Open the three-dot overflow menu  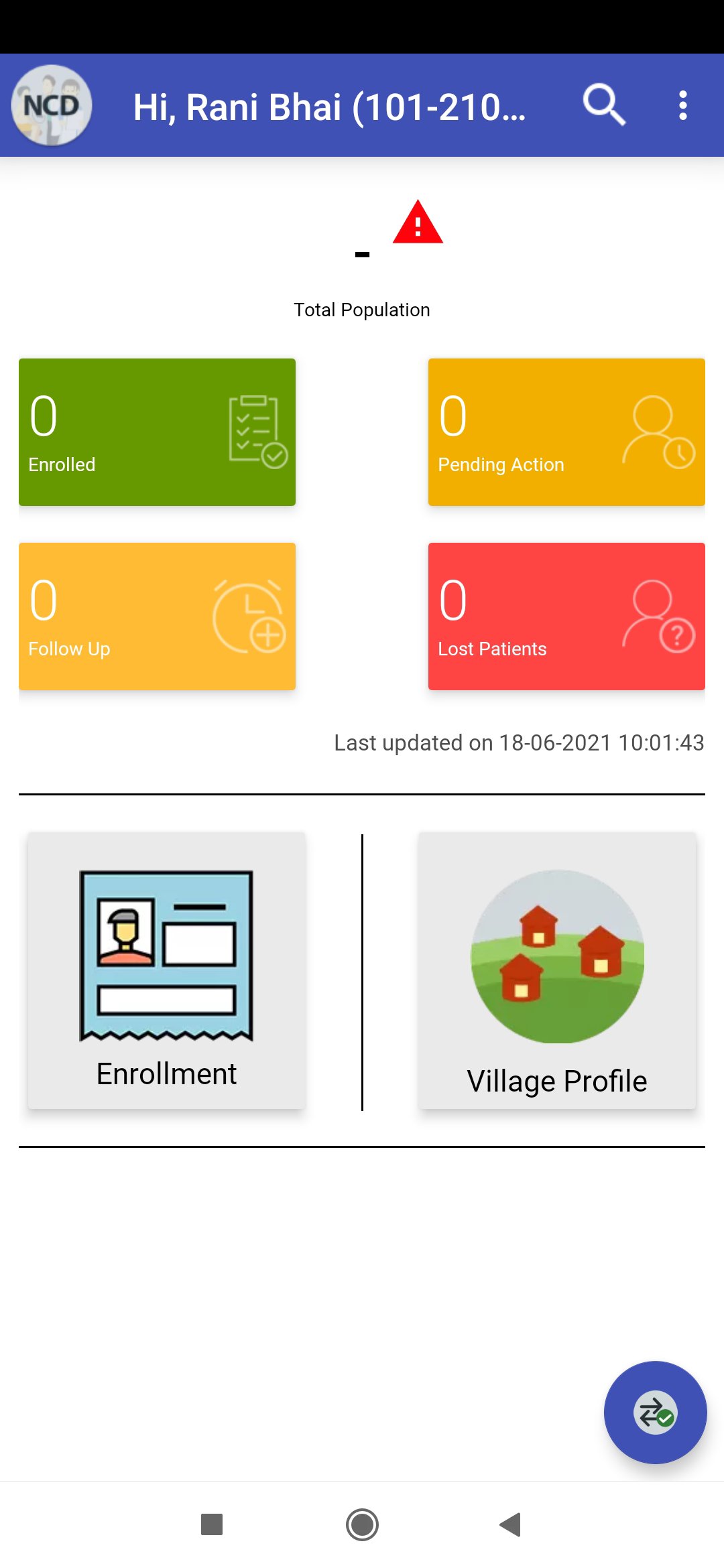coord(682,105)
